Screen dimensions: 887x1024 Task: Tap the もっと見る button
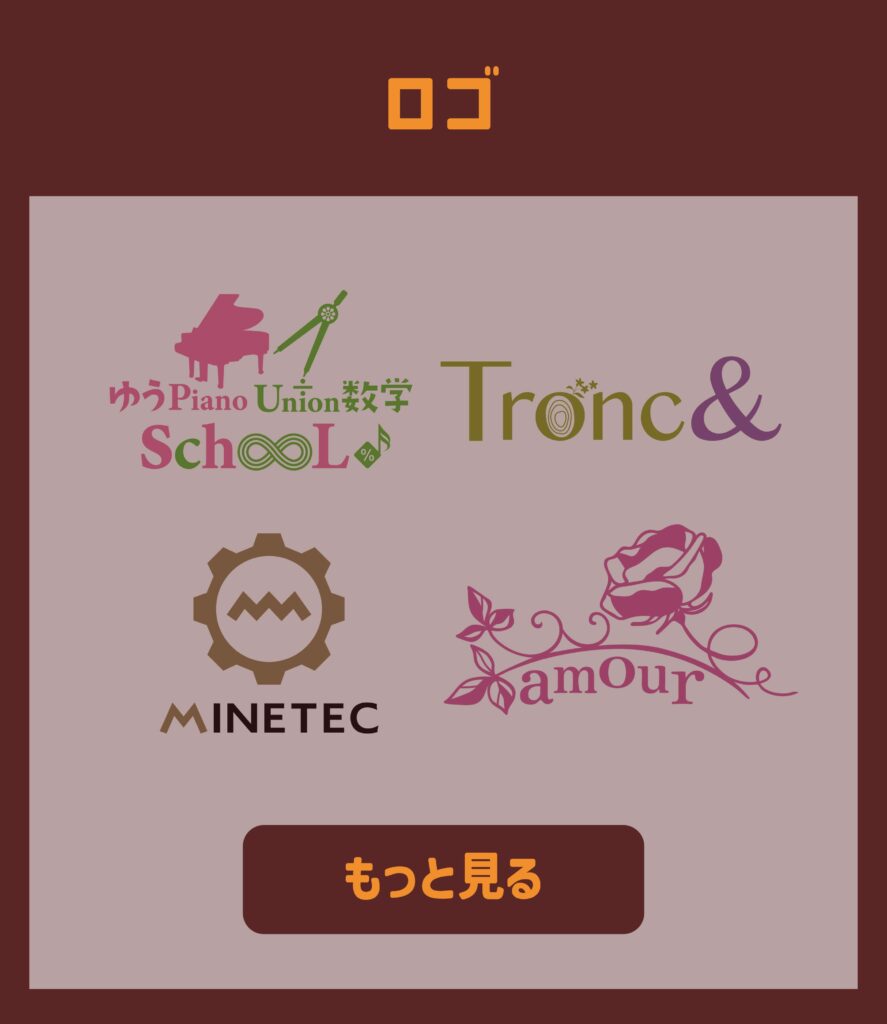443,879
